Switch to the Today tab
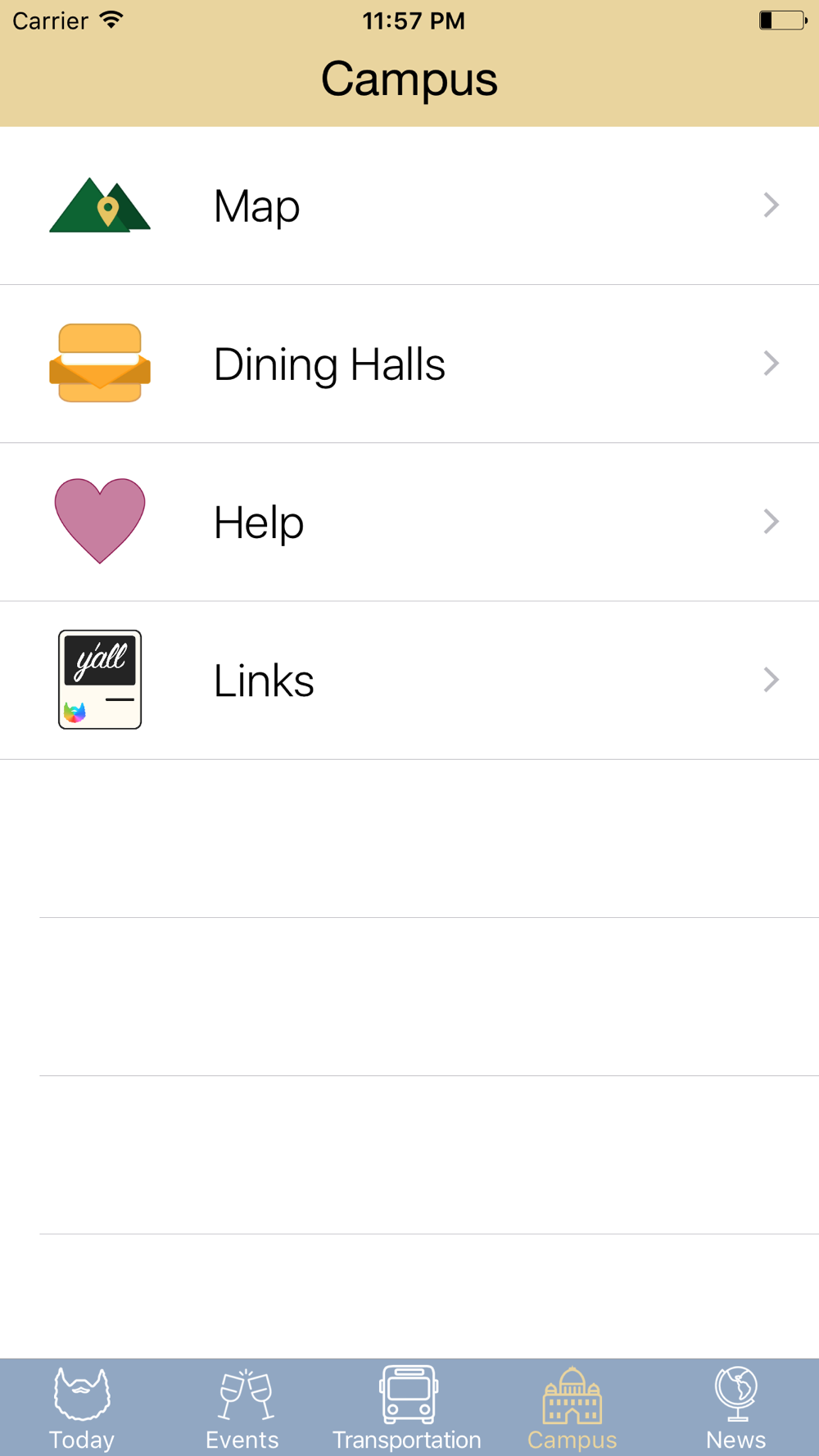 coord(82,1408)
